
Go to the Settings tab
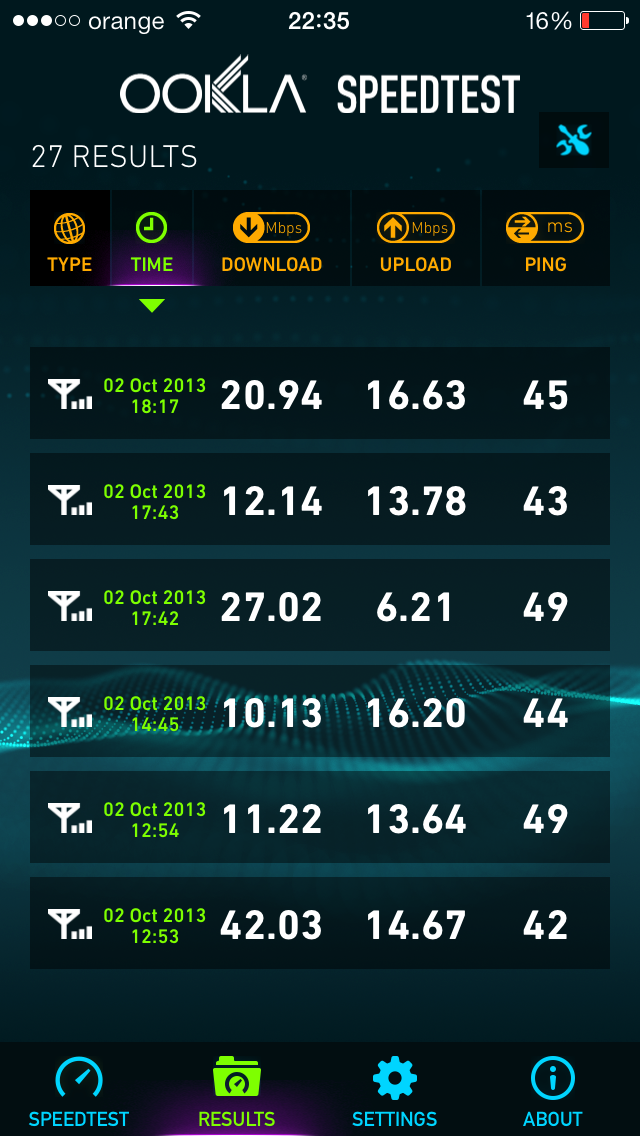point(394,1090)
